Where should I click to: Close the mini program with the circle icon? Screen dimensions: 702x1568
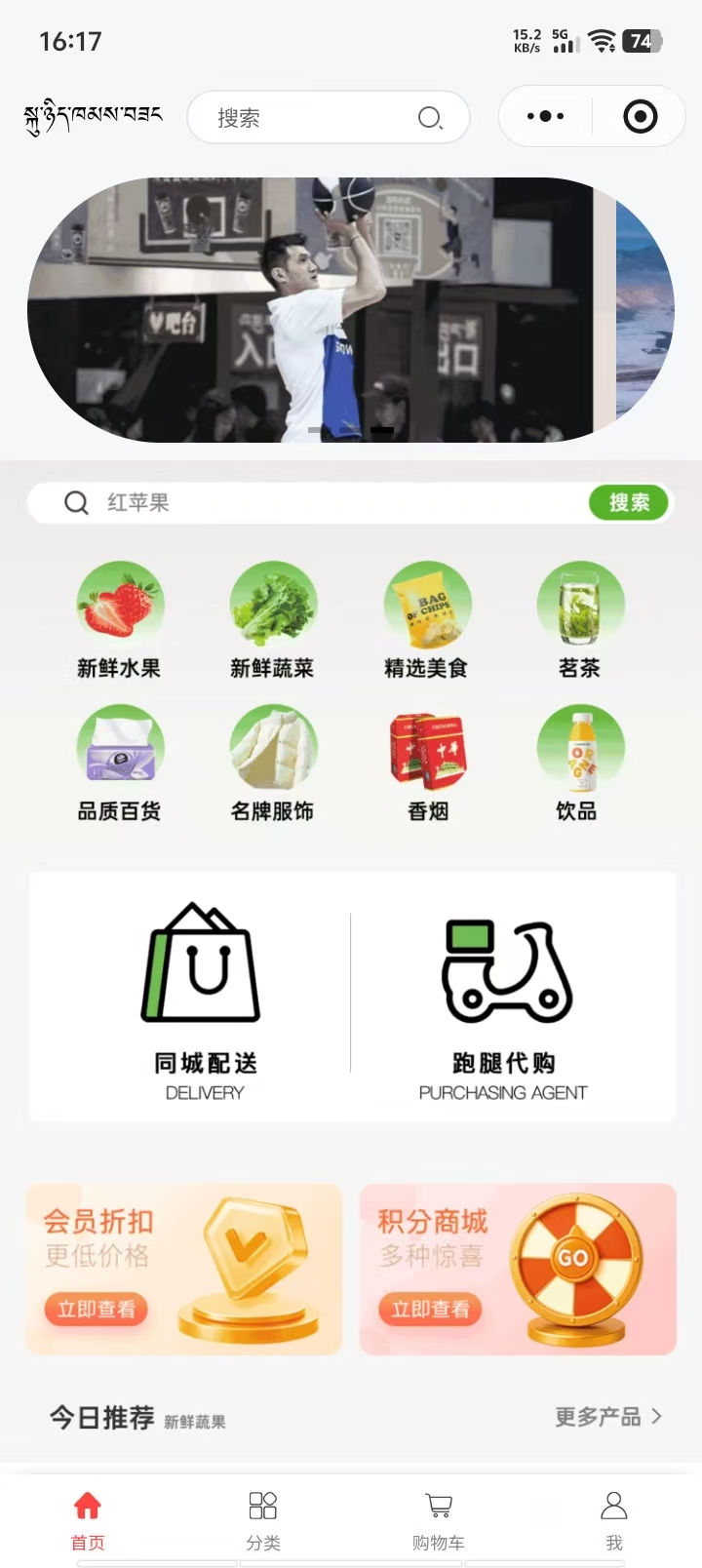click(640, 117)
